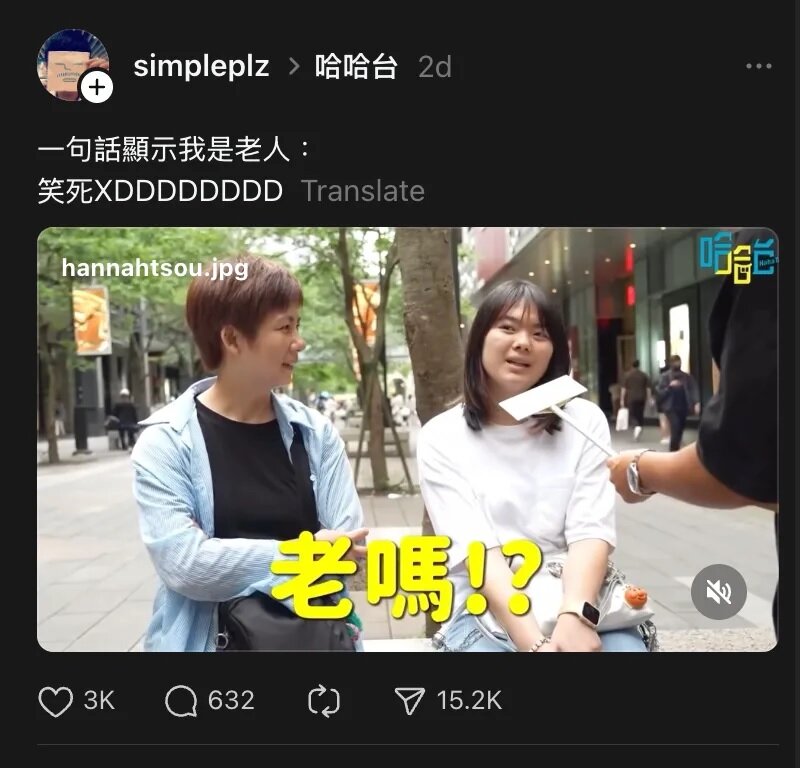The image size is (800, 768).
Task: Open the 哈哈台 community link
Action: coord(356,66)
